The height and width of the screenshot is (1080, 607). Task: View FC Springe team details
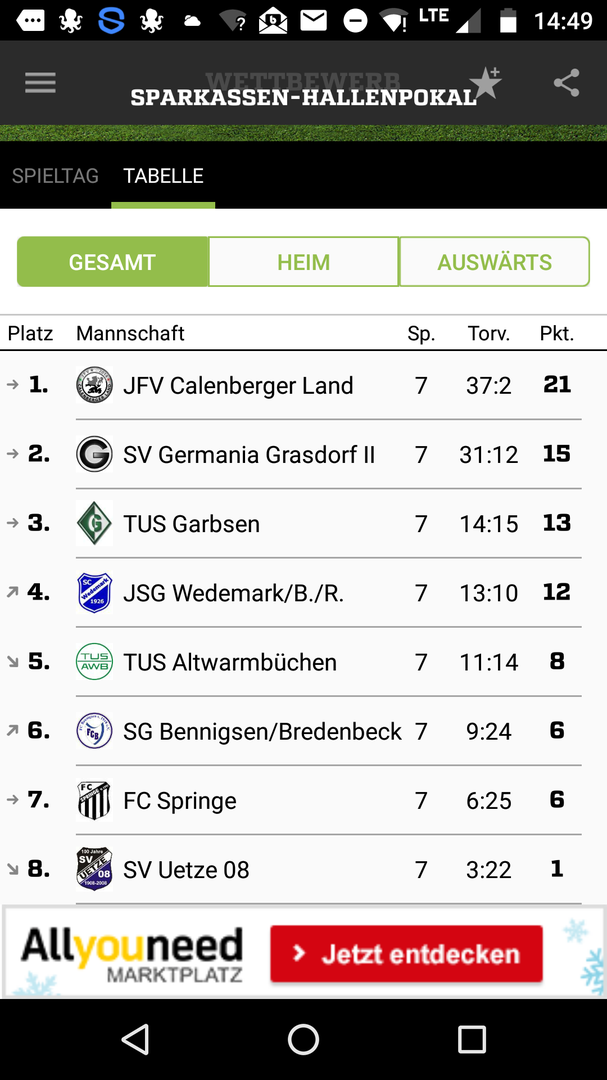click(x=180, y=801)
